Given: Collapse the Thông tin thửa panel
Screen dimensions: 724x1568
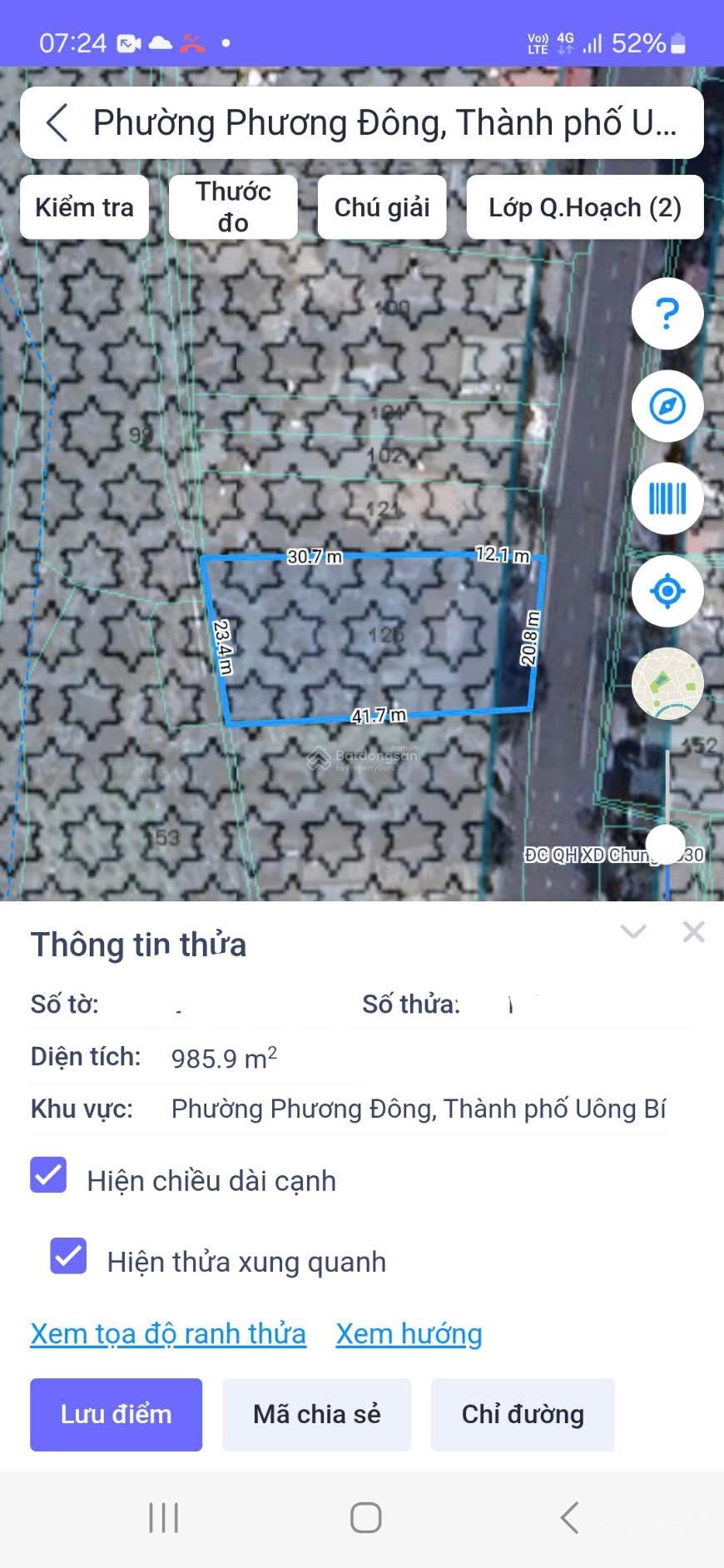Looking at the screenshot, I should pos(633,931).
